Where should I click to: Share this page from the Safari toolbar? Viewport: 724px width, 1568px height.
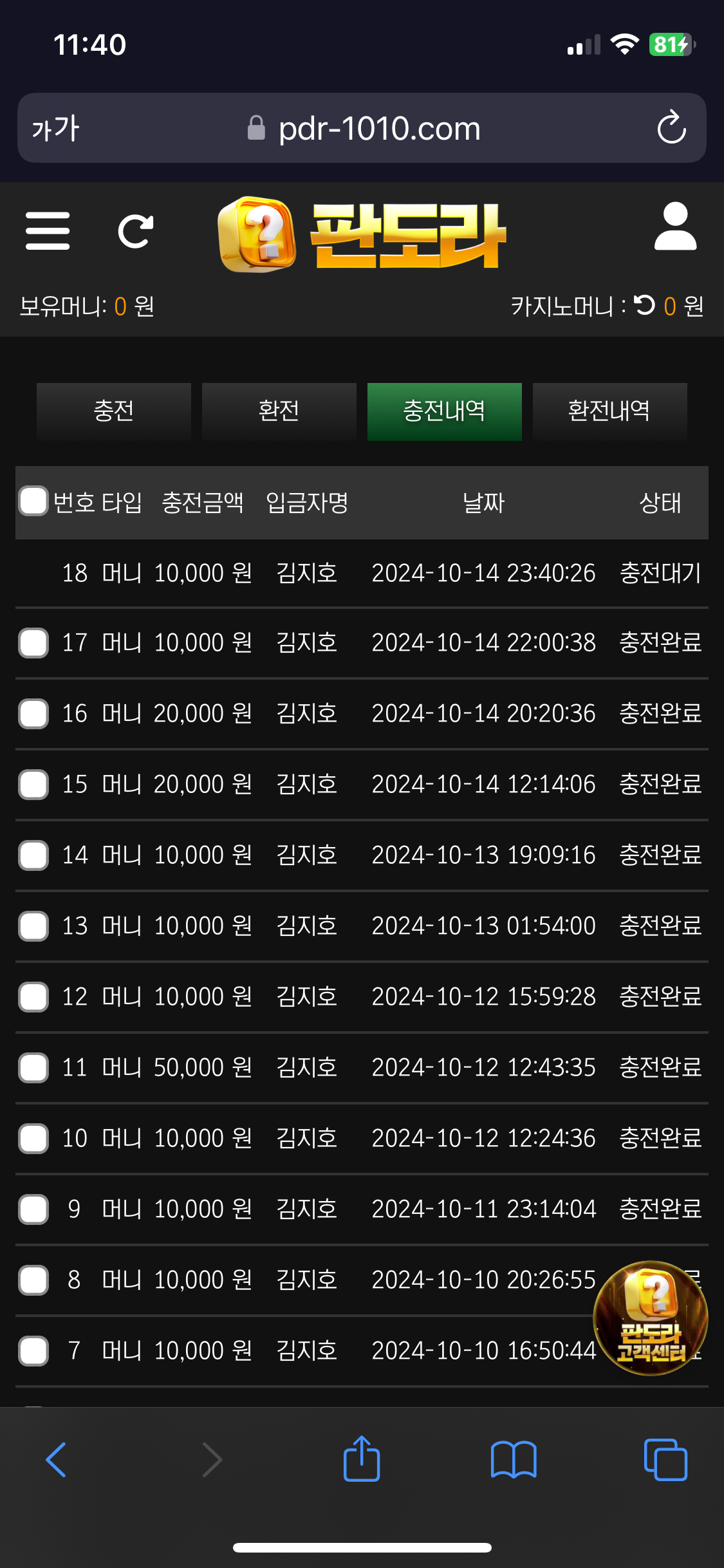click(362, 1459)
